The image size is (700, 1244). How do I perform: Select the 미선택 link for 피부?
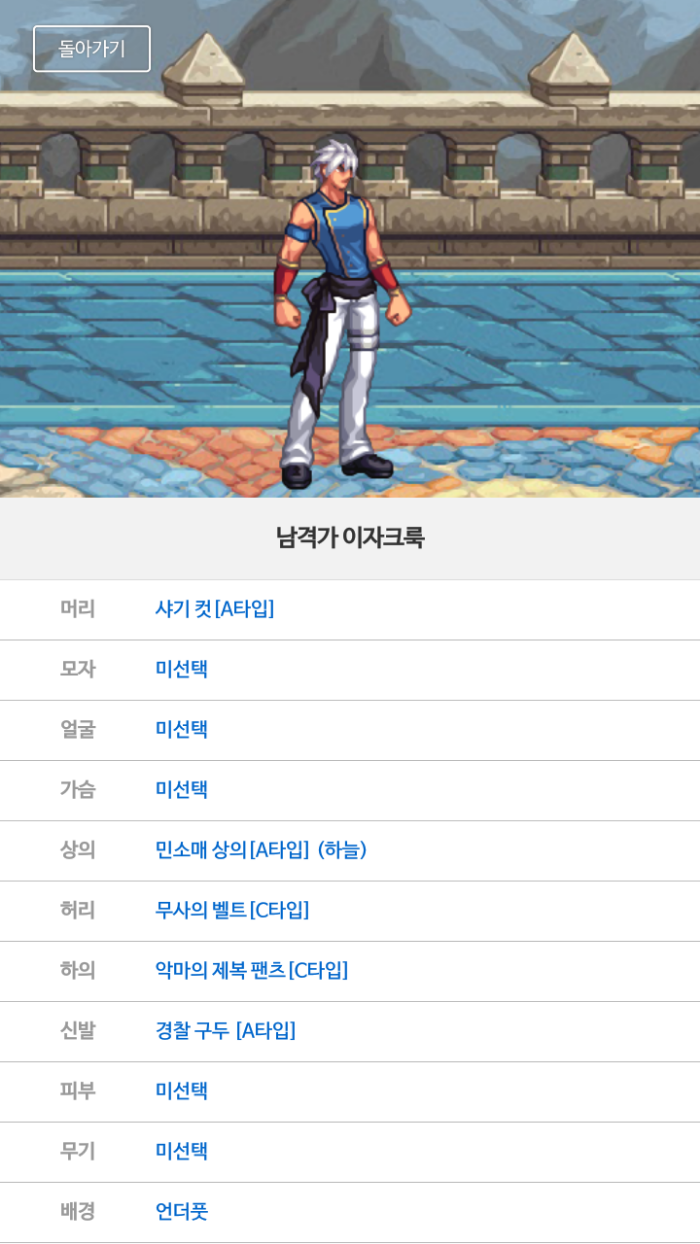pyautogui.click(x=181, y=1091)
